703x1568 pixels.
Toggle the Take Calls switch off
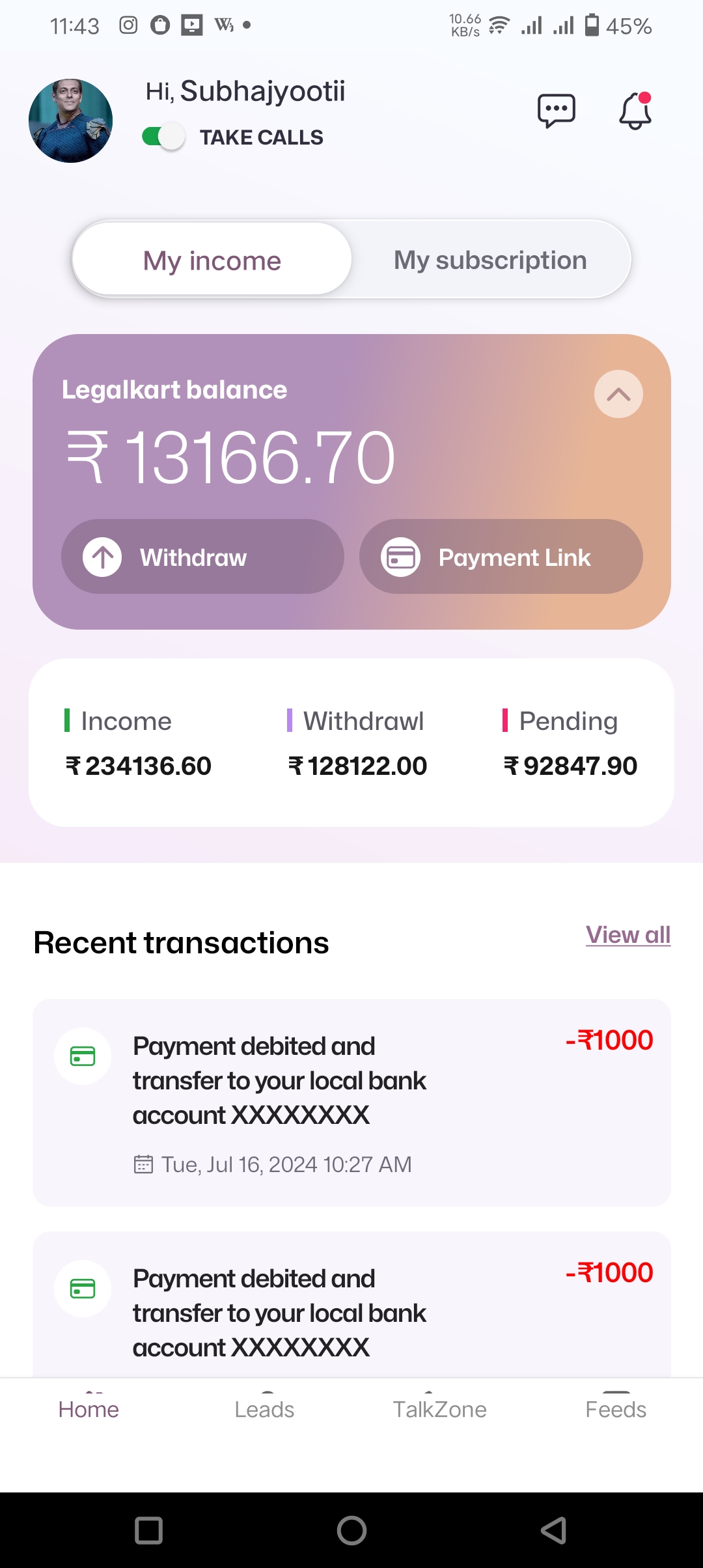pos(163,137)
